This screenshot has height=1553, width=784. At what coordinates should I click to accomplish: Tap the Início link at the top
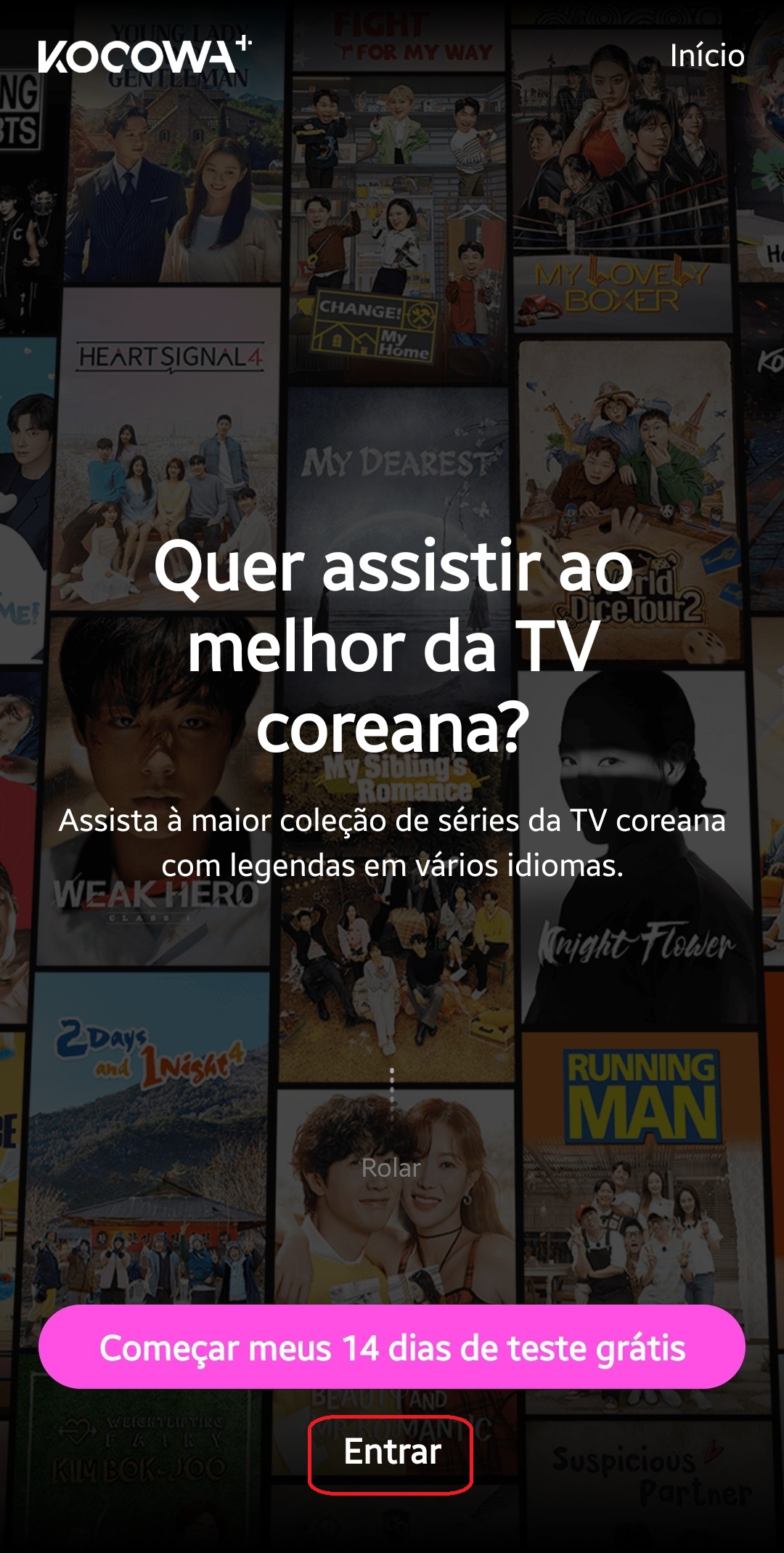[x=706, y=56]
